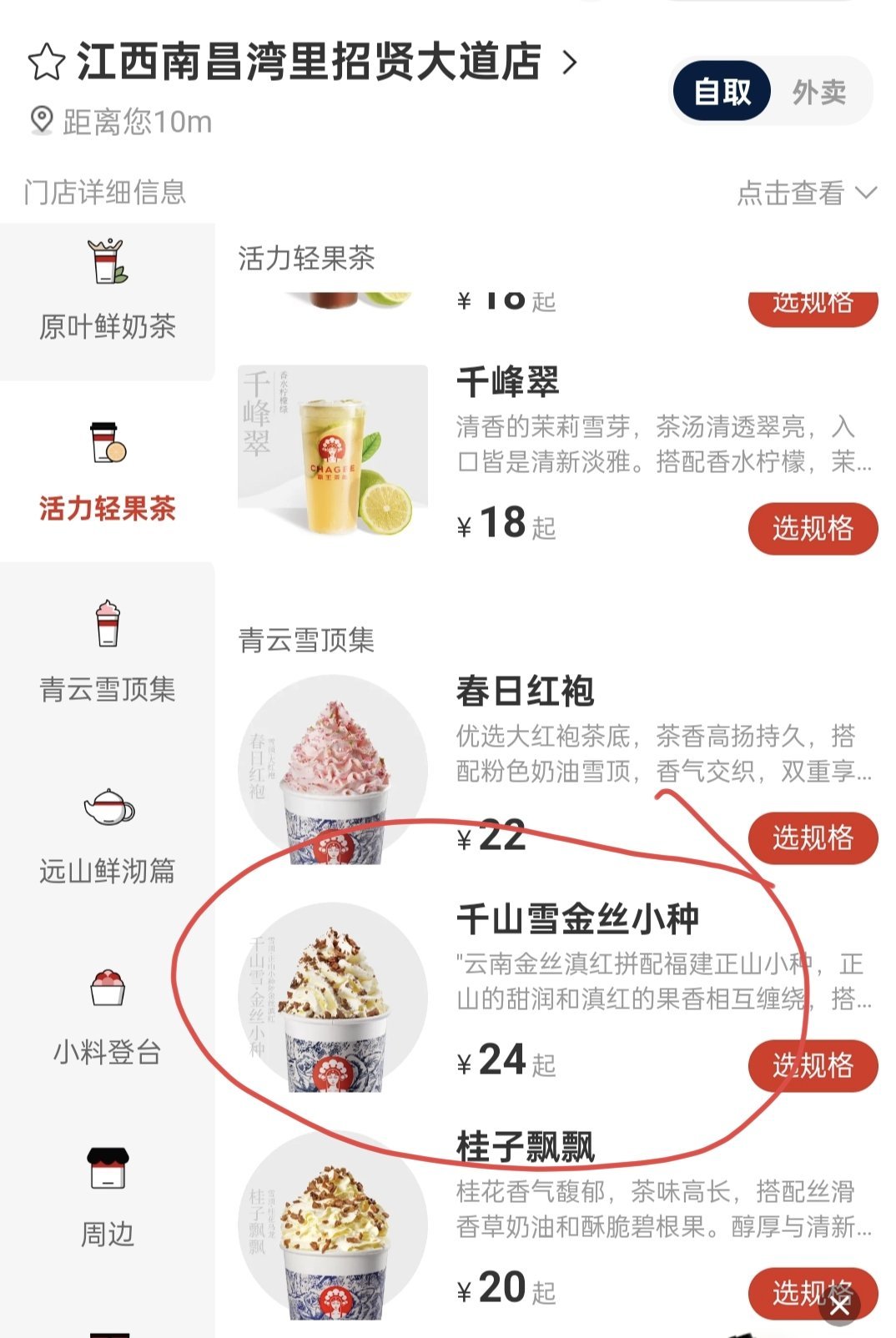Open the 周边 merchandise category
The image size is (896, 1338).
pyautogui.click(x=107, y=1199)
